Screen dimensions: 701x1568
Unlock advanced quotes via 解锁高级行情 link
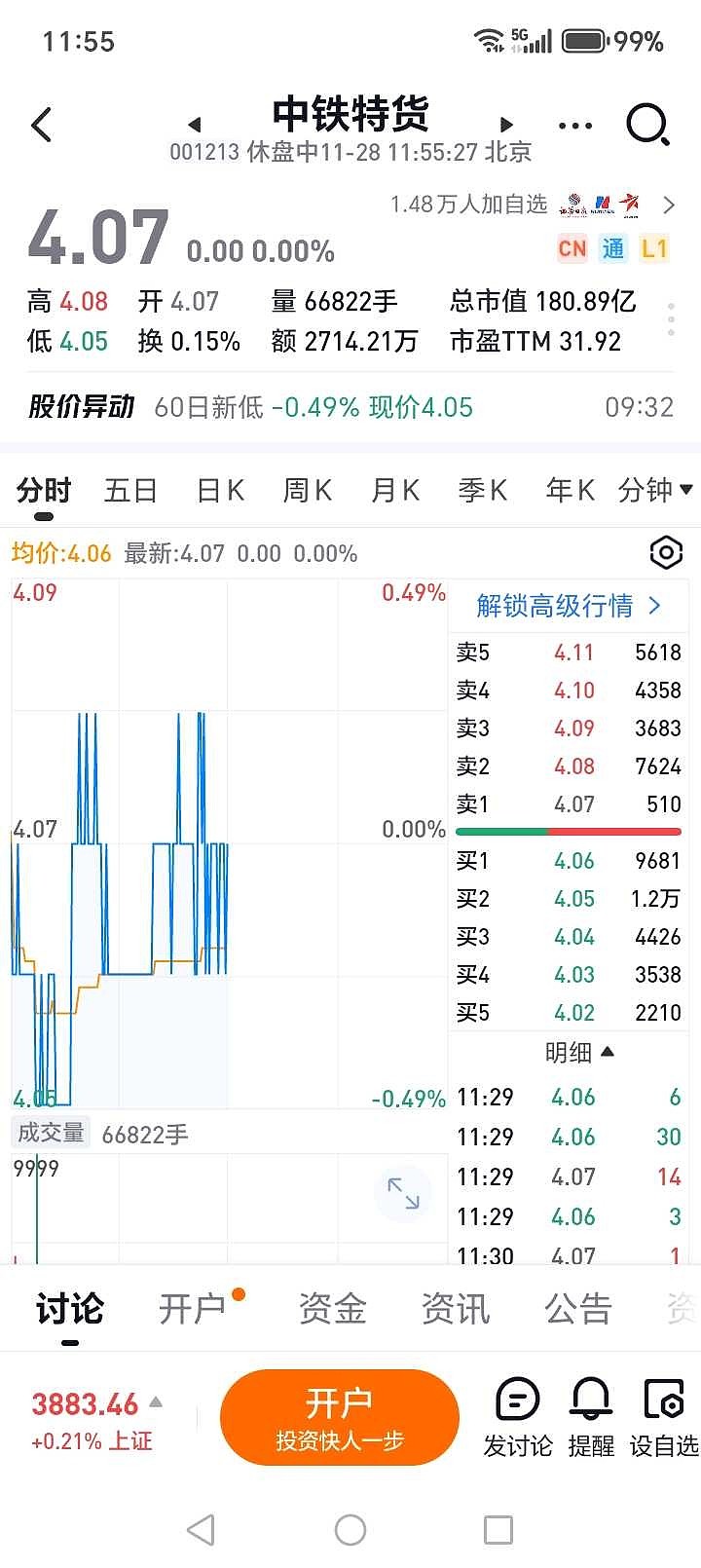568,605
